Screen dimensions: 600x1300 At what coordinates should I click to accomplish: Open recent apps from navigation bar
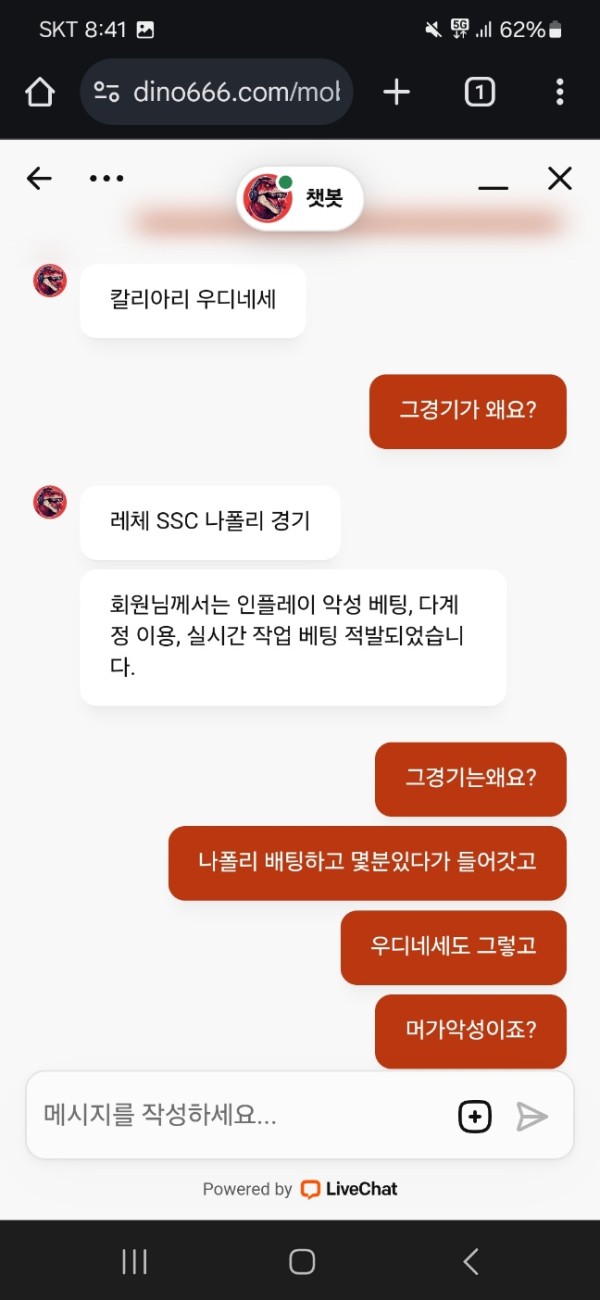[135, 1261]
